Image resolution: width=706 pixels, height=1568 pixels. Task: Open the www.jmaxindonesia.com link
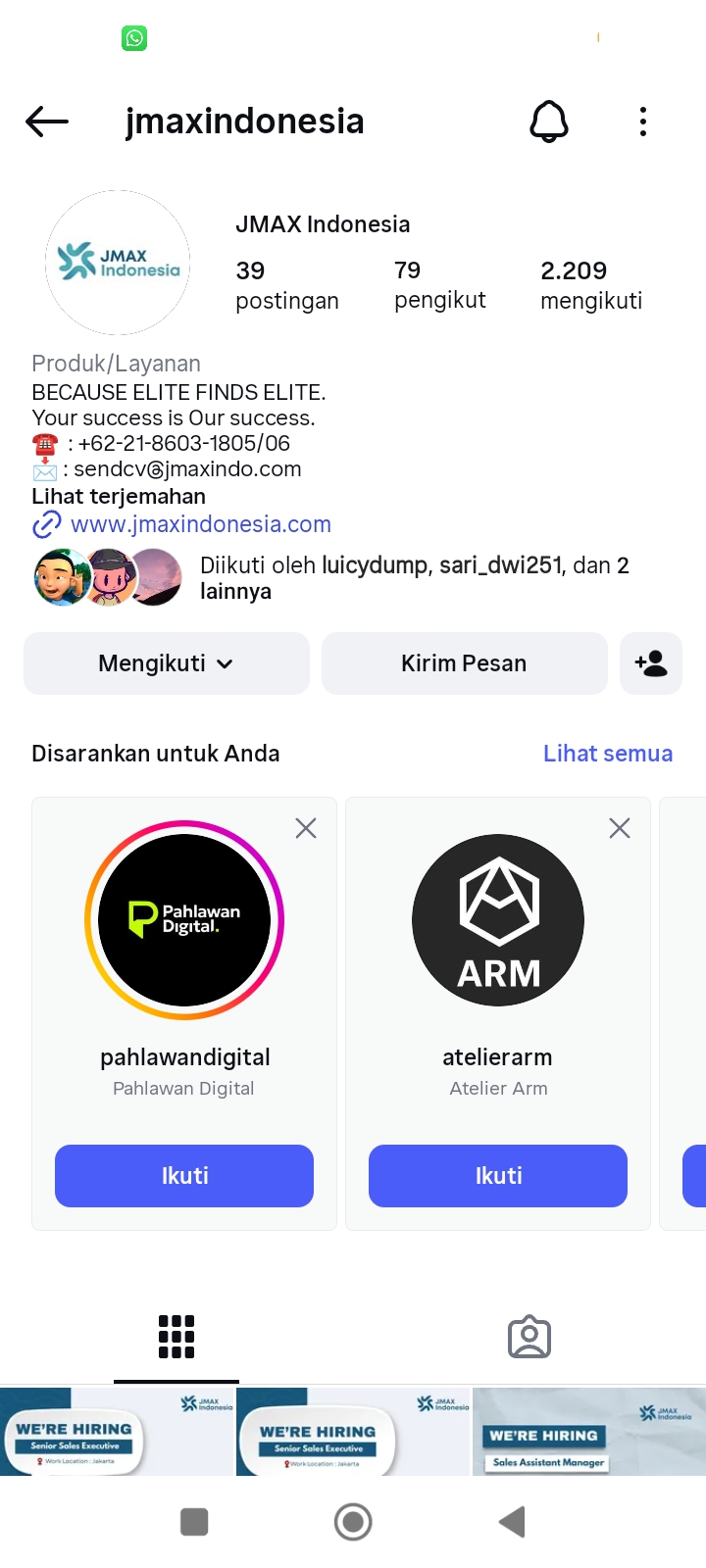click(200, 524)
